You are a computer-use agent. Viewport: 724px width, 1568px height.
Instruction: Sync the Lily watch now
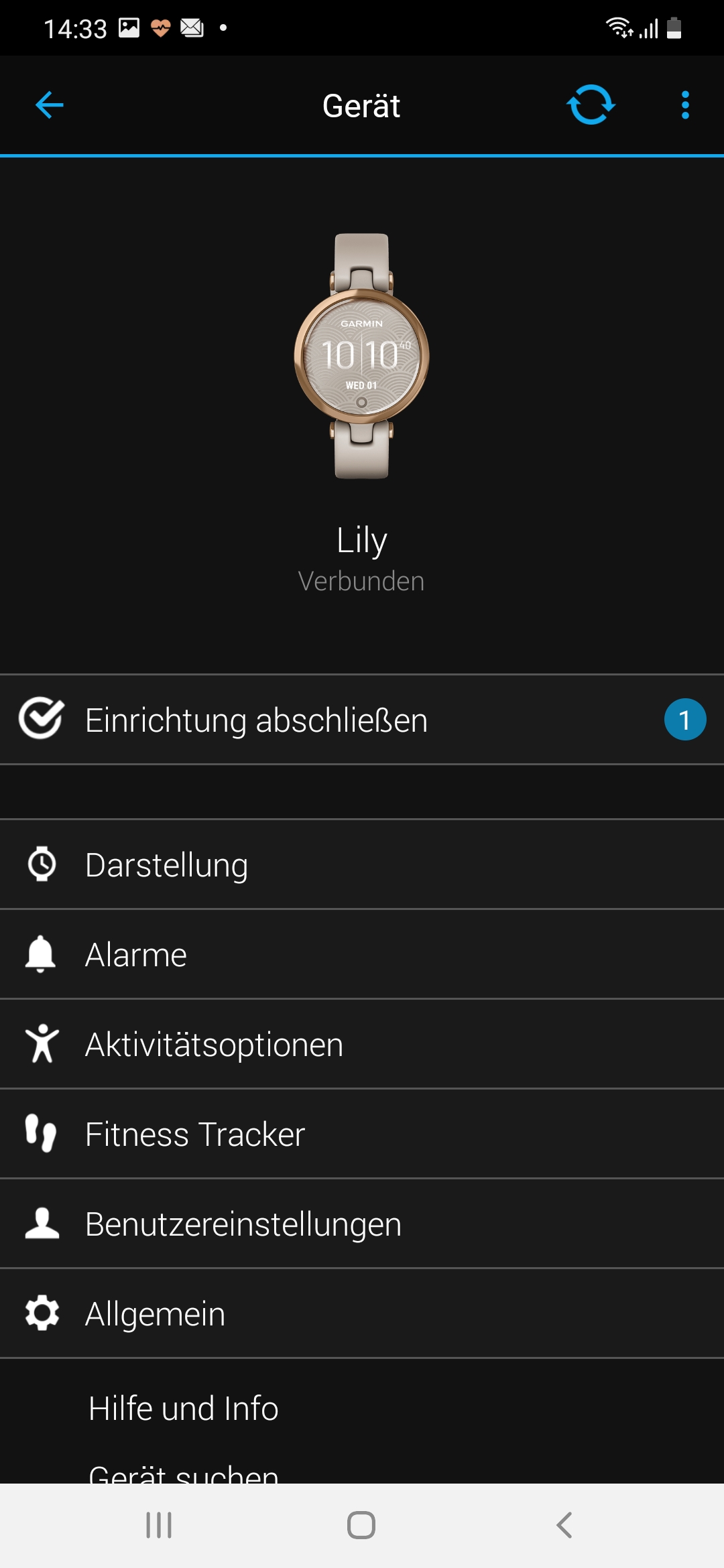click(591, 105)
